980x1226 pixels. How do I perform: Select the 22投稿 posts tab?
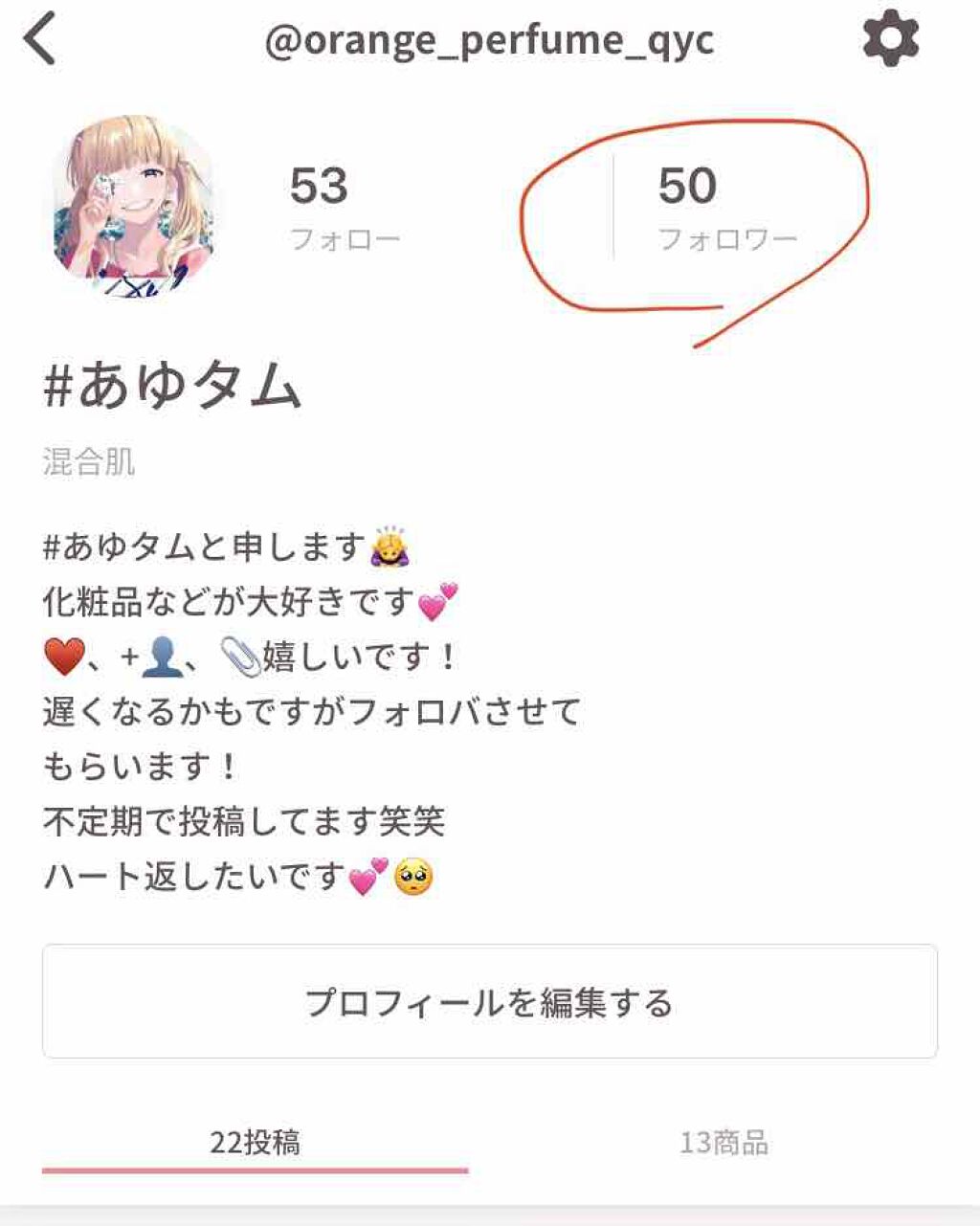coord(254,1141)
